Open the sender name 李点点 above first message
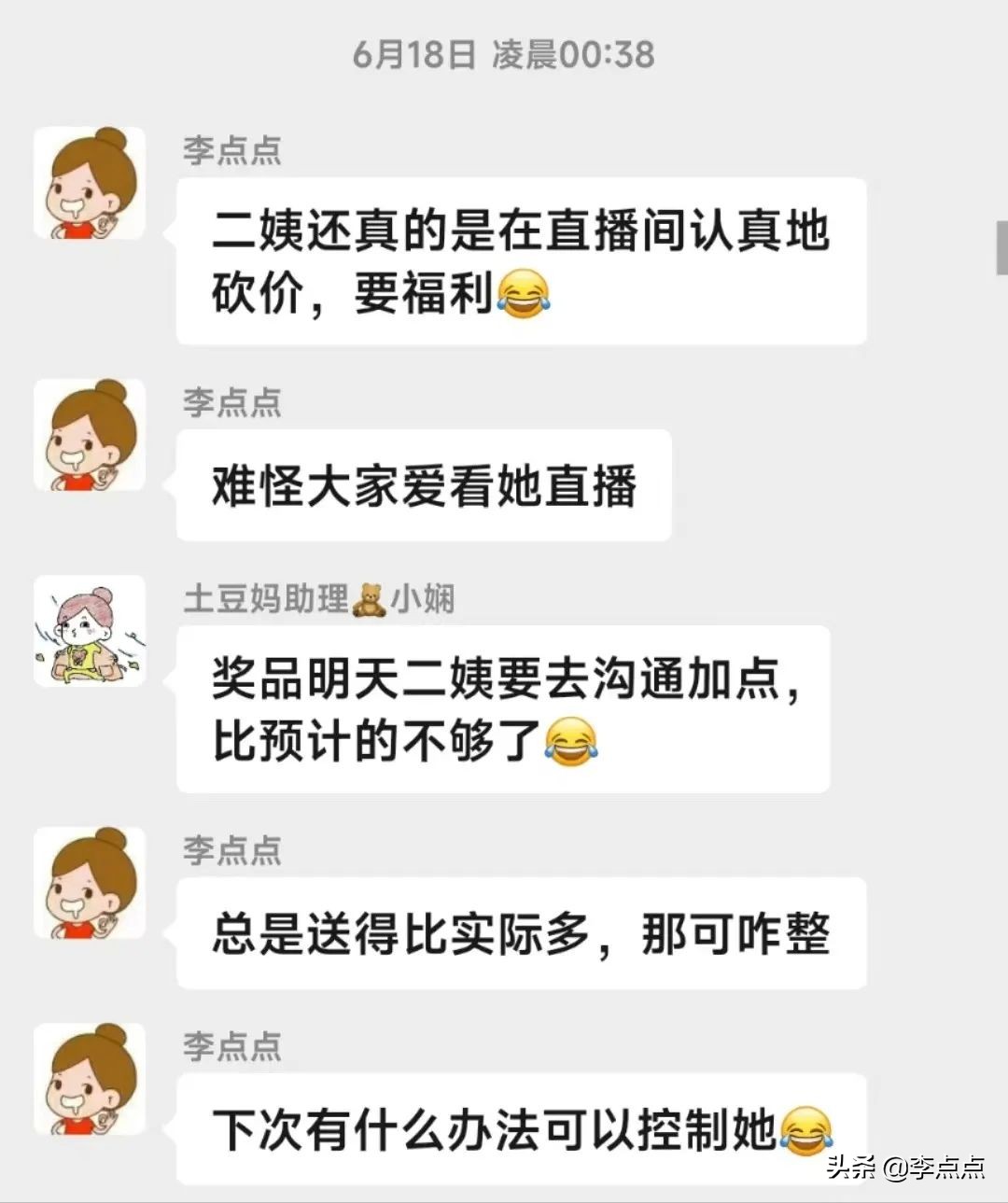Screen dimensions: 1008x1203 click(231, 151)
